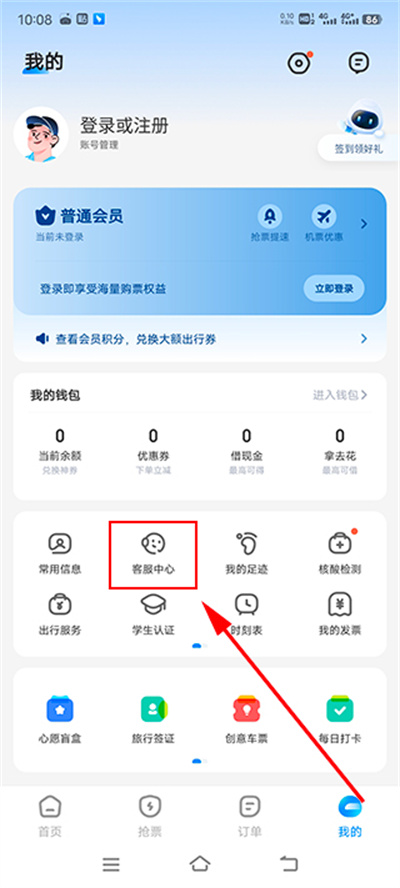The width and height of the screenshot is (400, 888).
Task: Open the settings icon in the header
Action: [x=299, y=63]
